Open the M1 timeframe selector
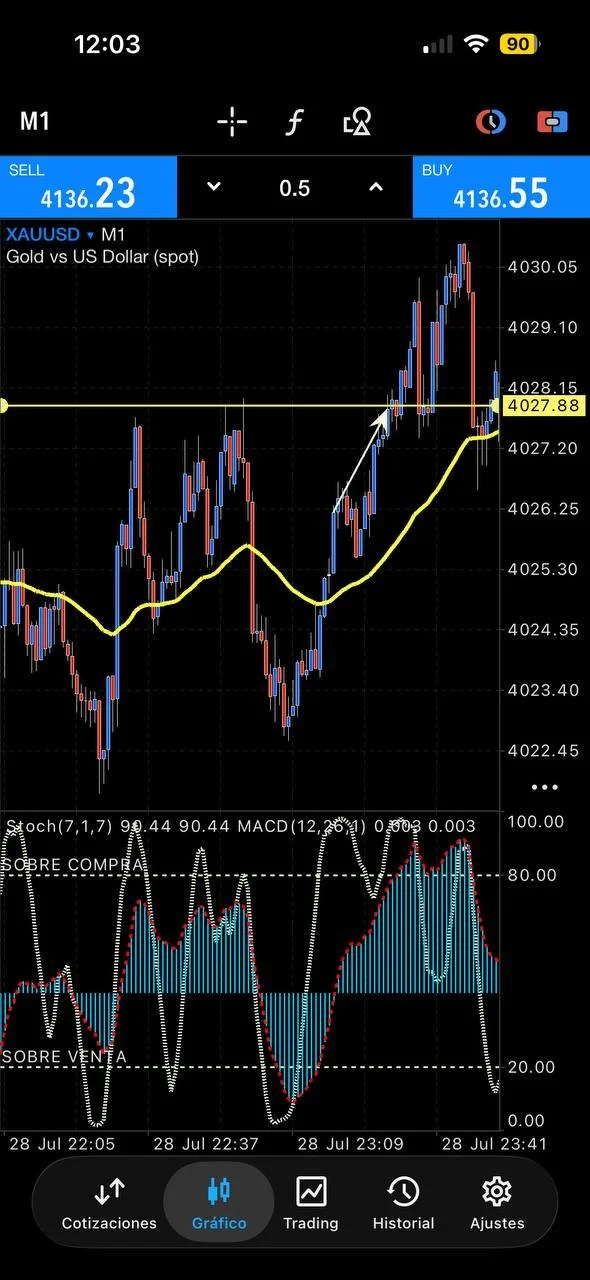This screenshot has height=1280, width=590. pyautogui.click(x=35, y=122)
